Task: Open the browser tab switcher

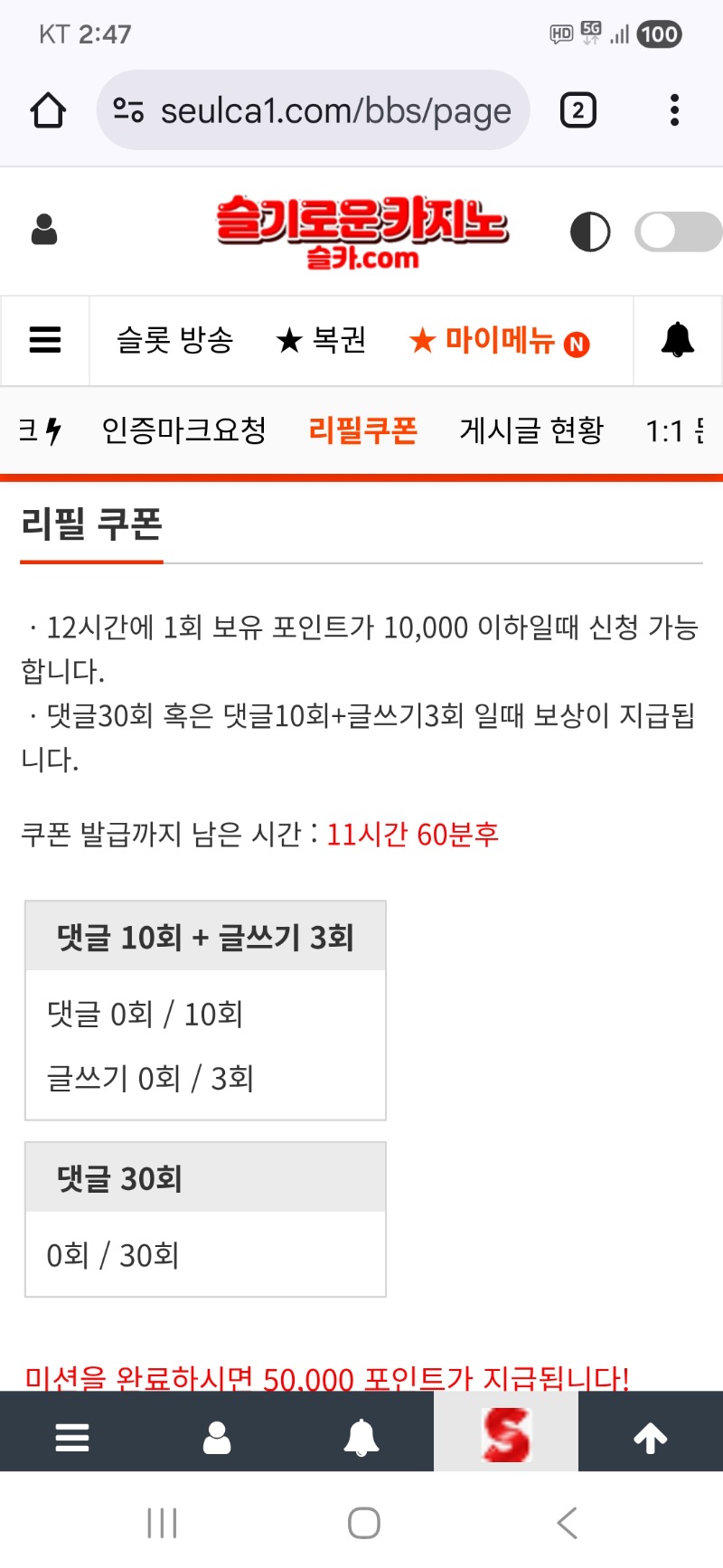Action: point(578,111)
